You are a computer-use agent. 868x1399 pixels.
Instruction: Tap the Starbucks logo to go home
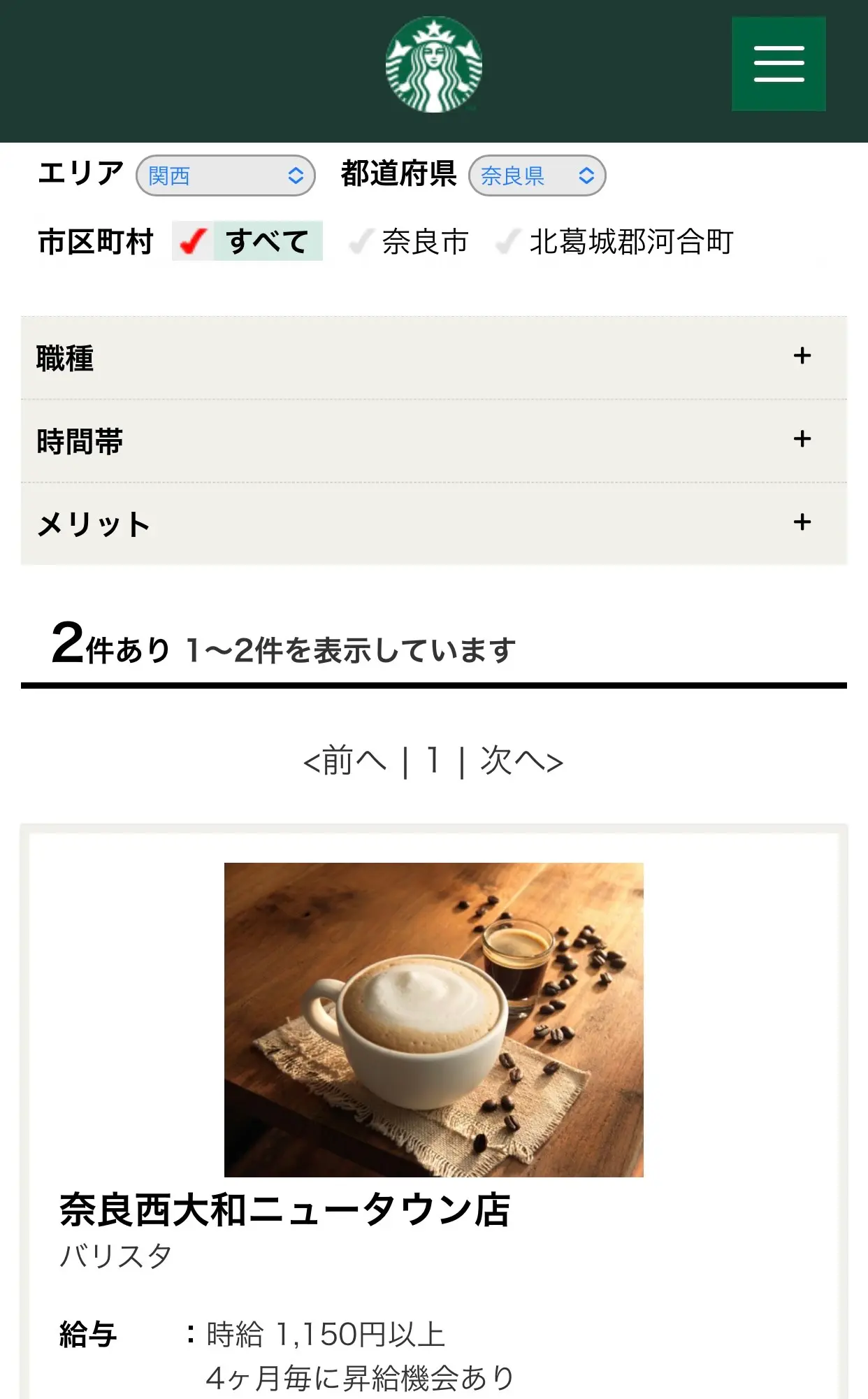(x=434, y=64)
